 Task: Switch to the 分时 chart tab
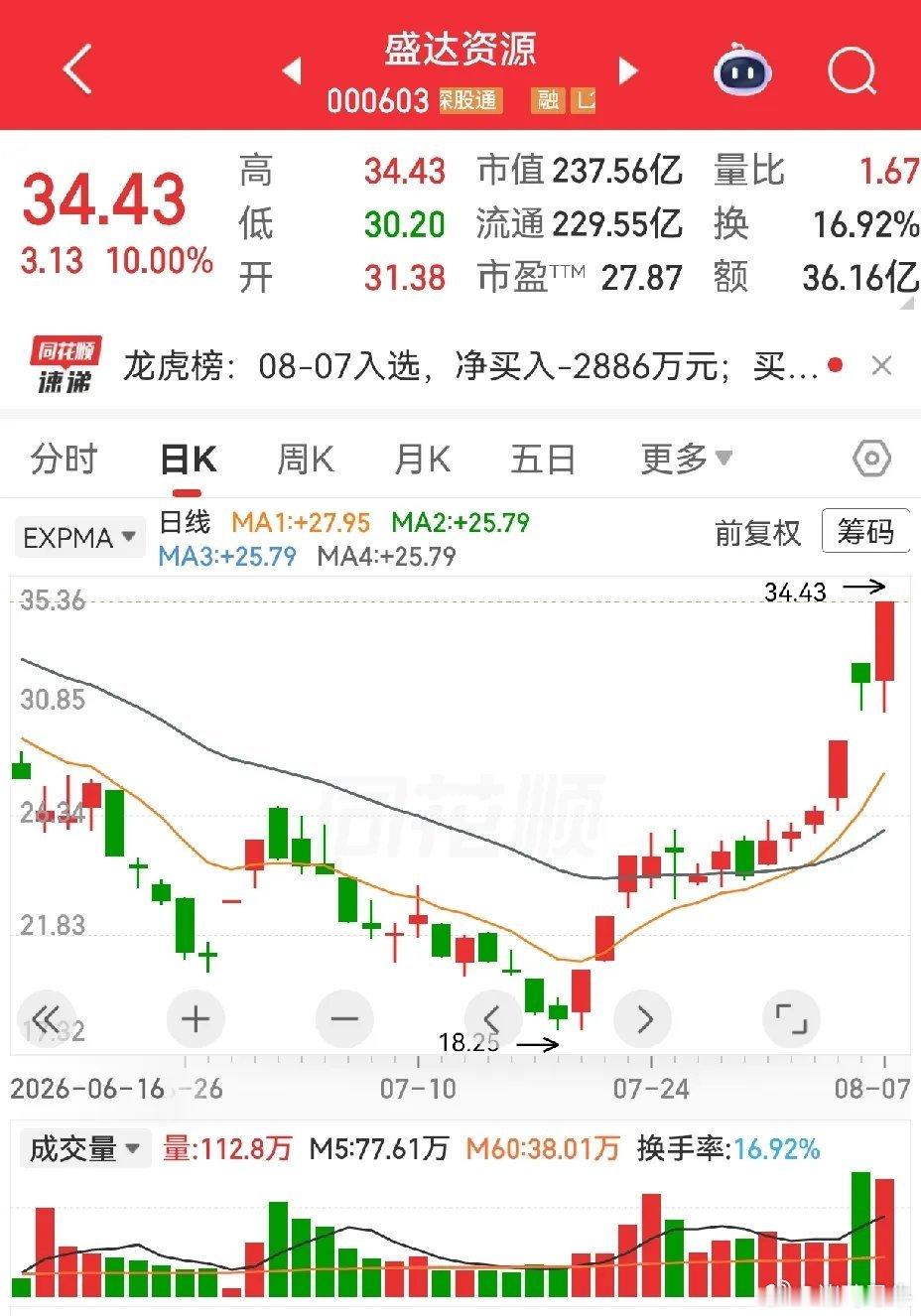[x=64, y=460]
